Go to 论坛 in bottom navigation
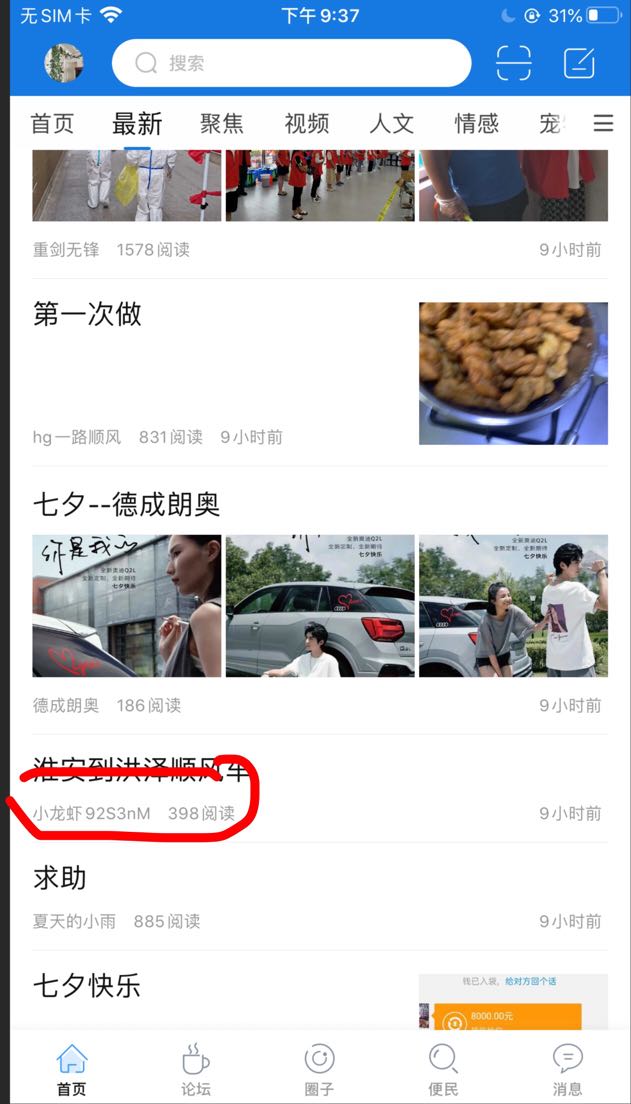The image size is (631, 1104). coord(196,1069)
